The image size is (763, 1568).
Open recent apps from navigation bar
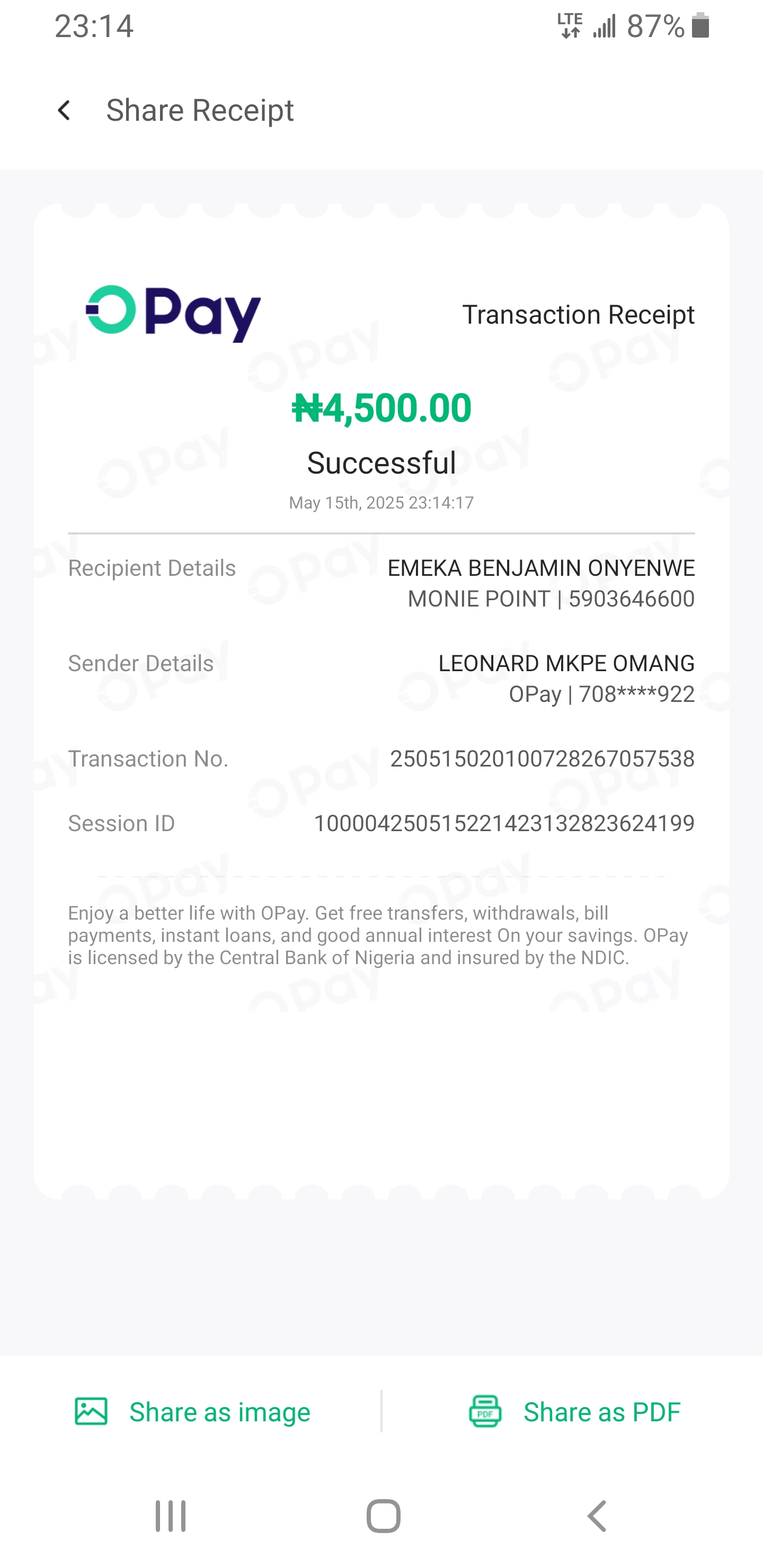[x=171, y=1516]
